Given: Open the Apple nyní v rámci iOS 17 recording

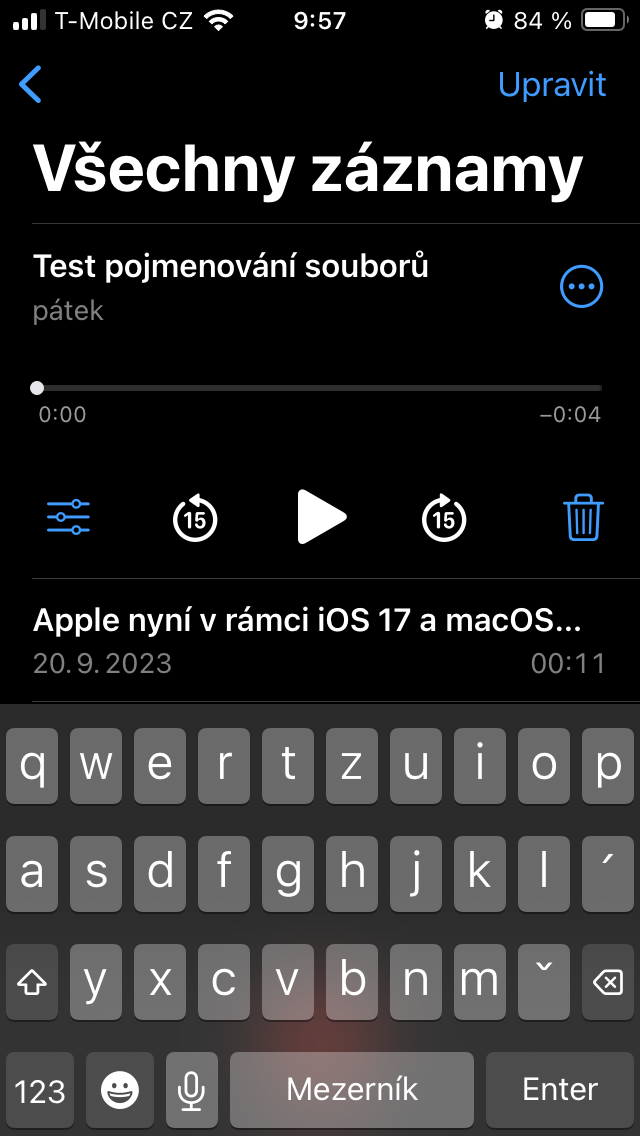Looking at the screenshot, I should 306,621.
